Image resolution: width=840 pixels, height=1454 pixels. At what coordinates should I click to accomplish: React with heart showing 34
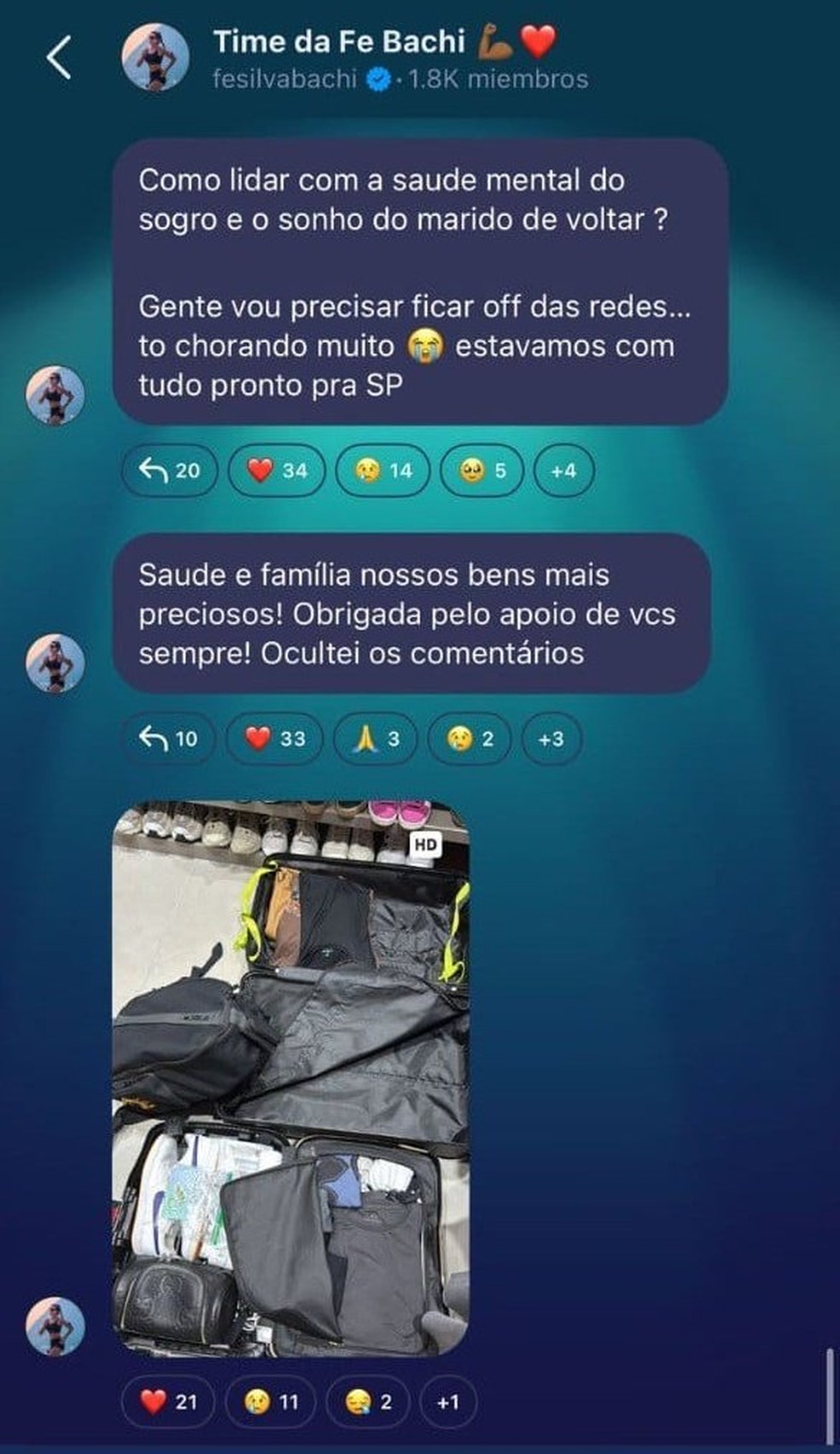point(277,470)
